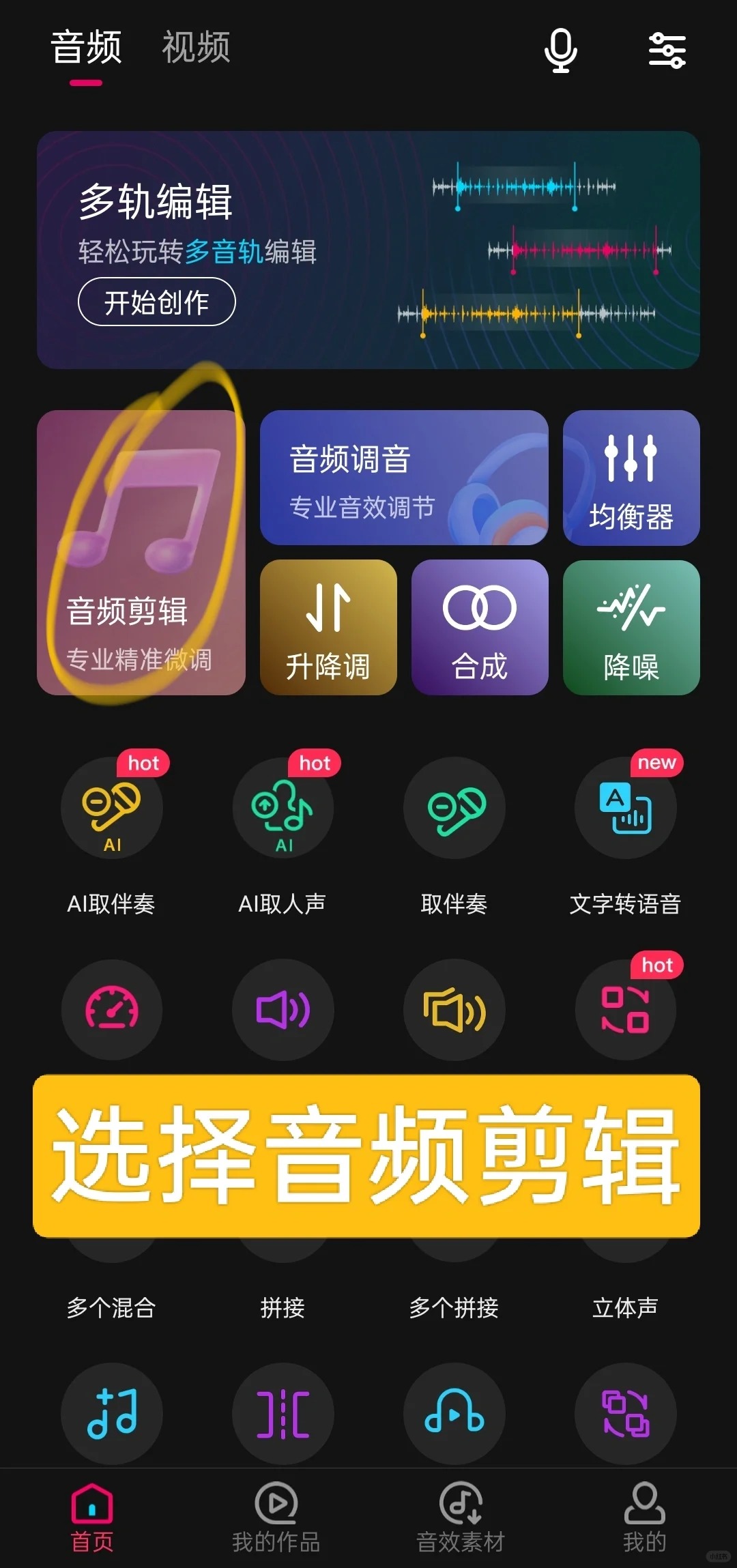This screenshot has height=1568, width=737.
Task: Open the 文字转语音 tool
Action: pos(625,808)
